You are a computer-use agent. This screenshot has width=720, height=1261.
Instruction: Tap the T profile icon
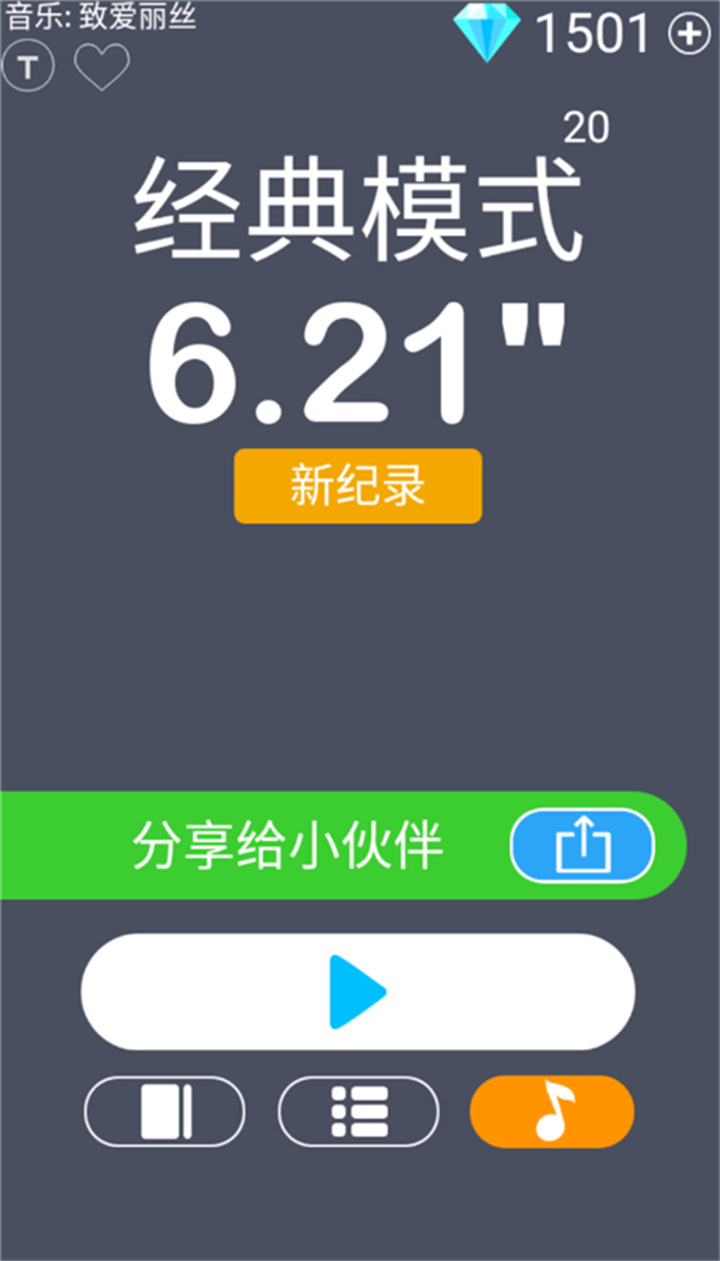(28, 65)
